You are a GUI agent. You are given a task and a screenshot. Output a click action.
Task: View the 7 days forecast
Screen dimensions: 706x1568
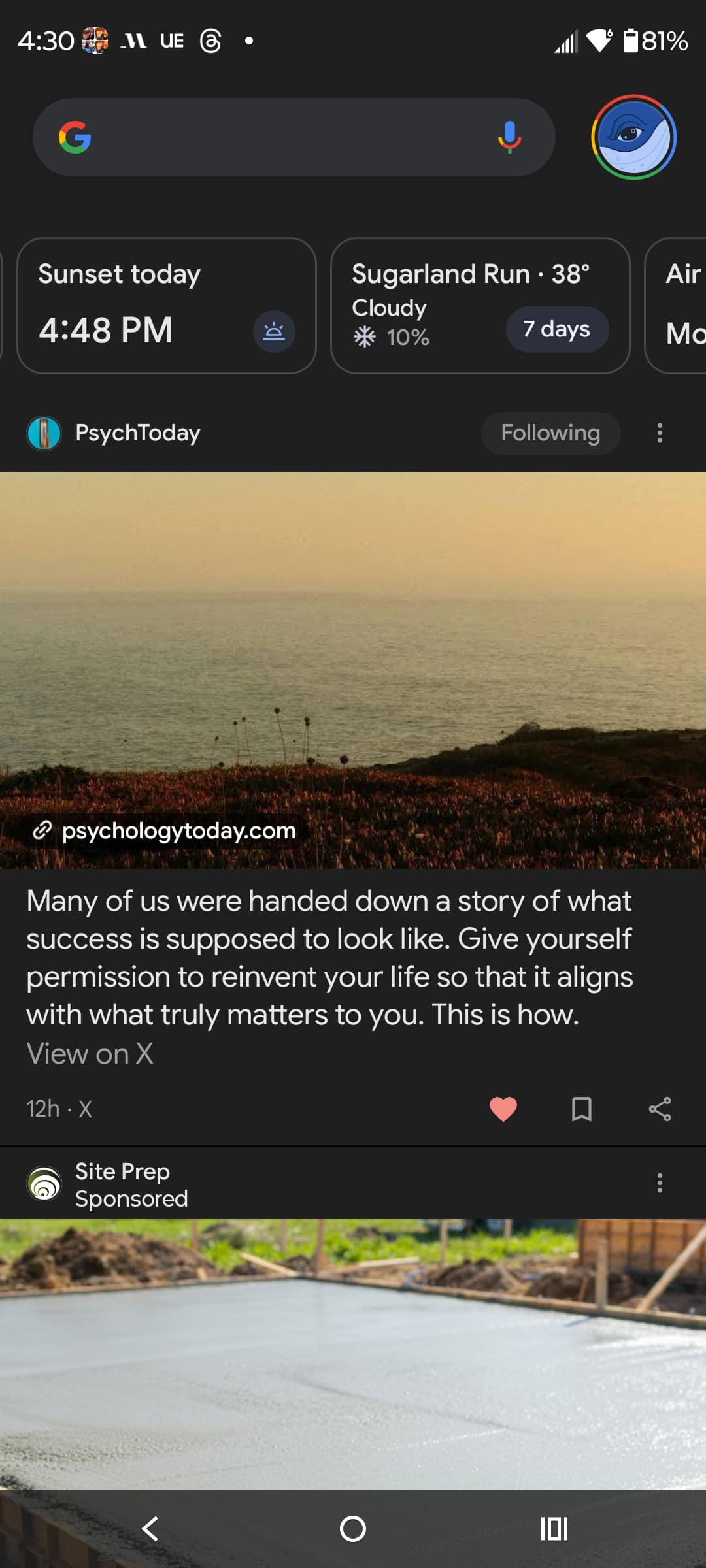pyautogui.click(x=557, y=329)
